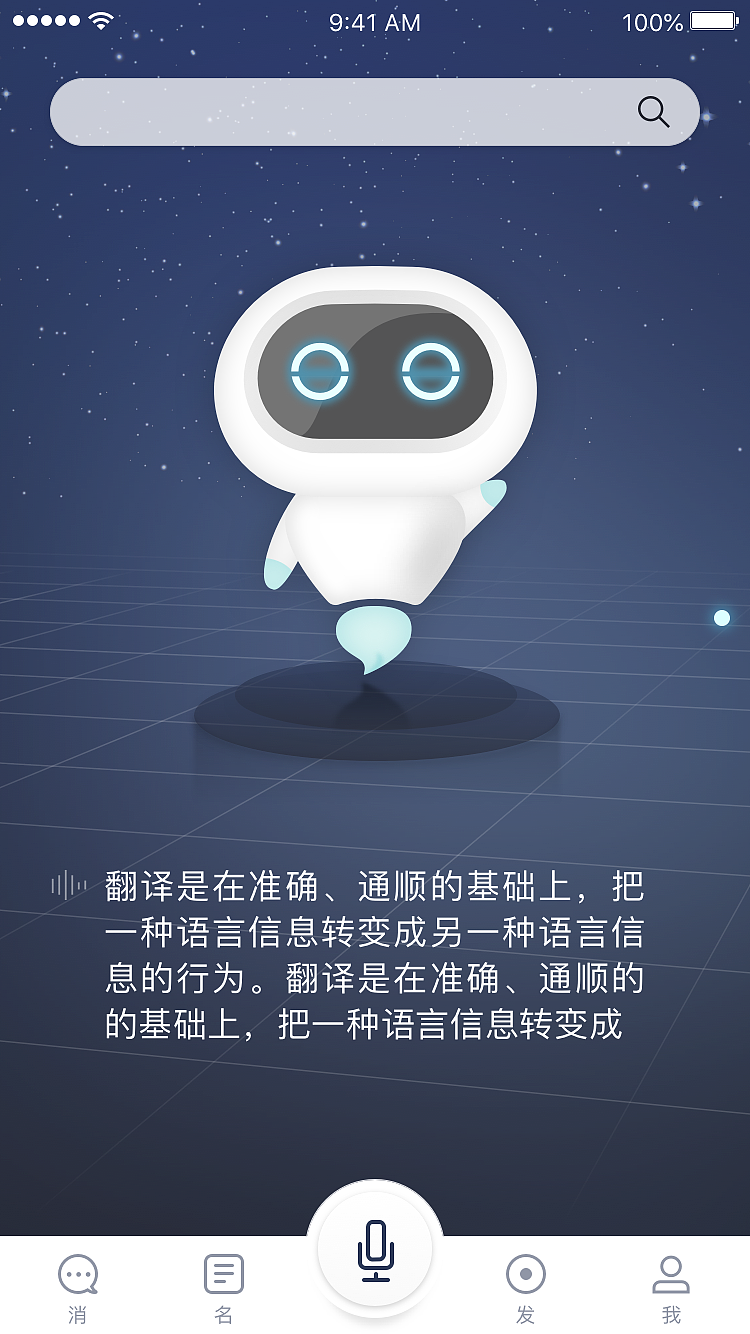Screen dimensions: 750x1334
Task: Toggle the robot mascot's right glowing eye
Action: [427, 370]
